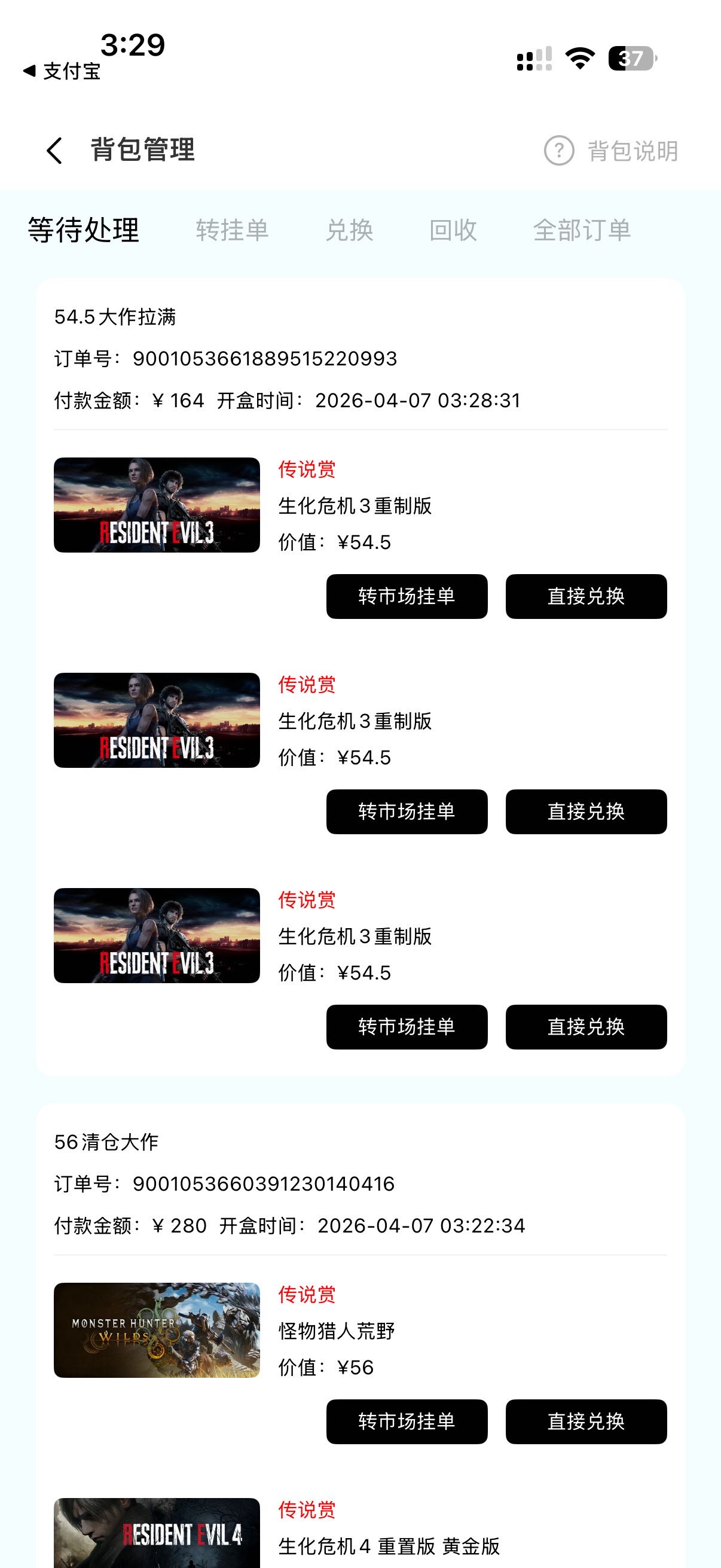Switch to the 兑换 tab

point(349,230)
